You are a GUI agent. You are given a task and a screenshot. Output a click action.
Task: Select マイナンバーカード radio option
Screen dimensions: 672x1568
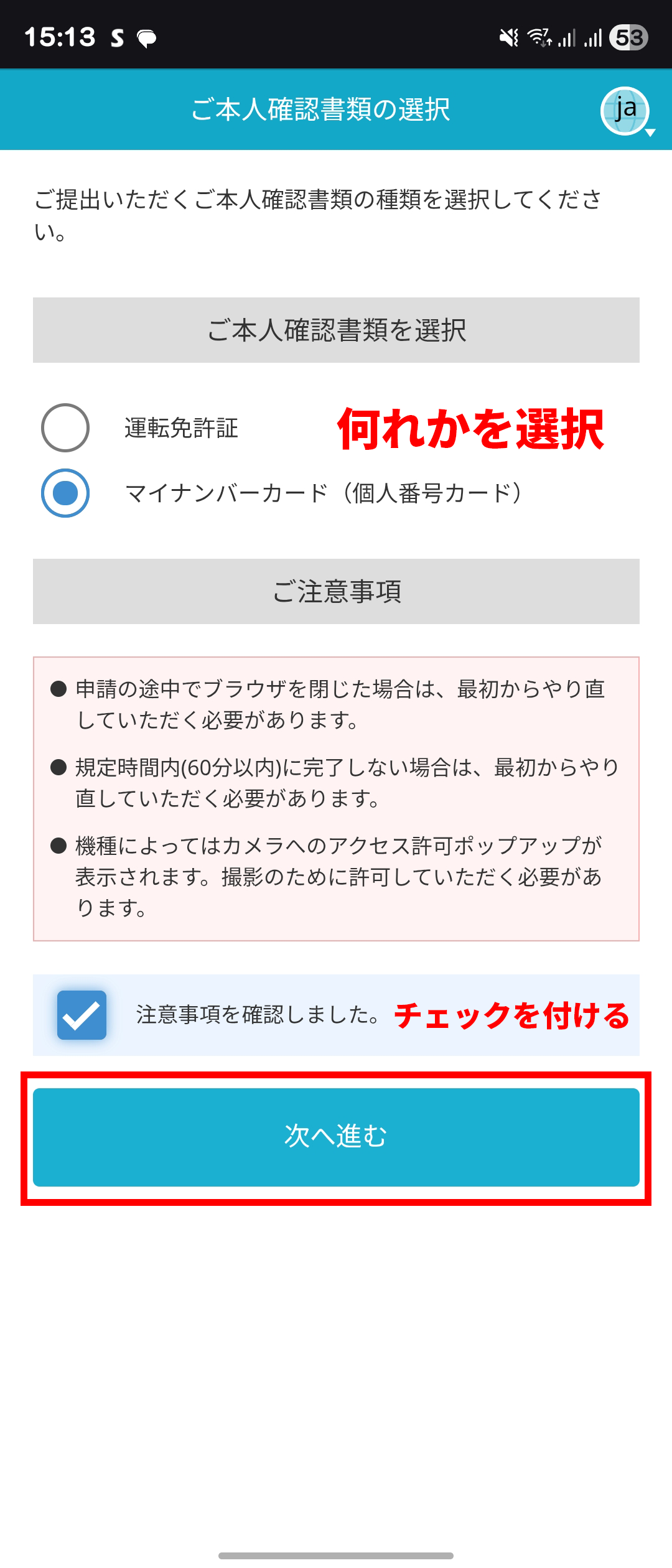pyautogui.click(x=65, y=493)
